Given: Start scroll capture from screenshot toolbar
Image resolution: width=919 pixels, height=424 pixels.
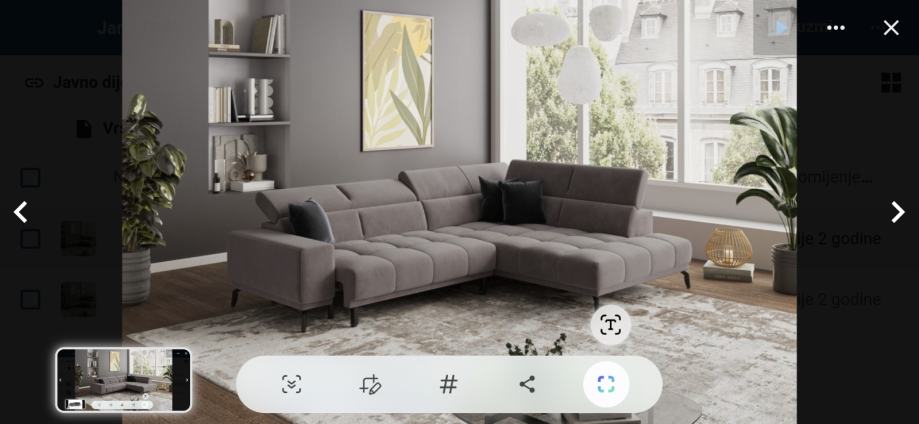Looking at the screenshot, I should click(x=291, y=384).
